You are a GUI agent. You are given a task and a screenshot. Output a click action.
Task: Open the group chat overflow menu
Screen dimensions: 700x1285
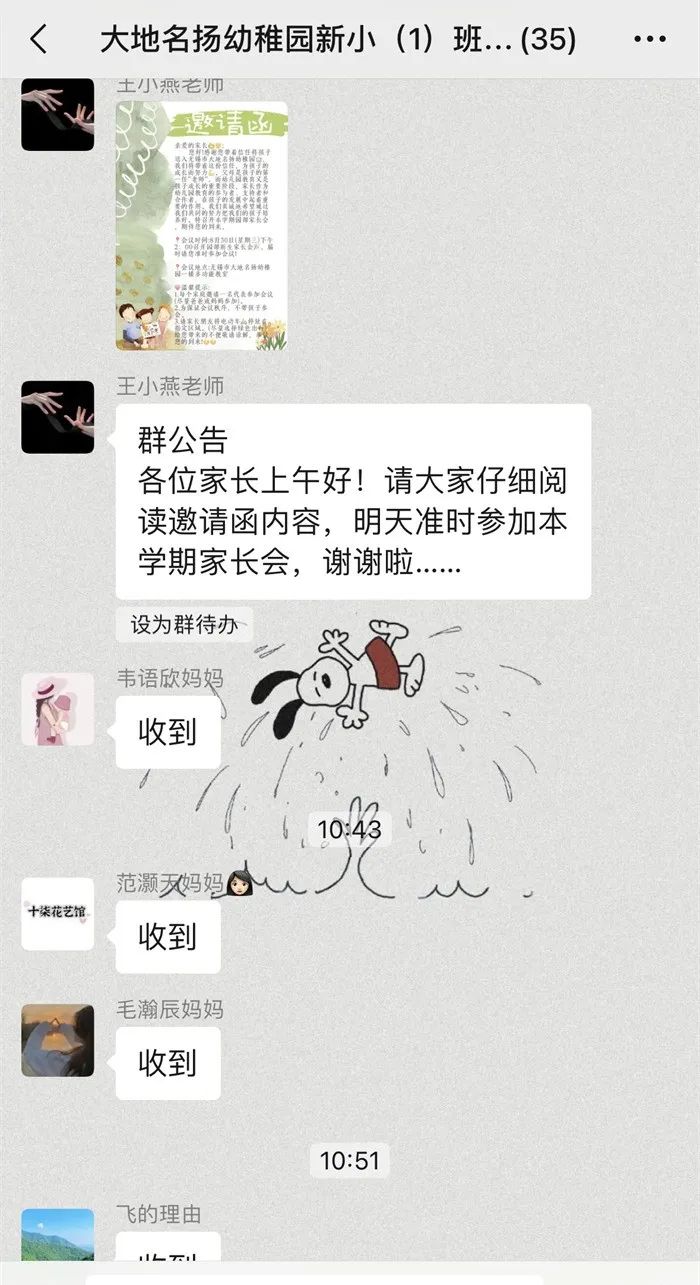pyautogui.click(x=650, y=40)
